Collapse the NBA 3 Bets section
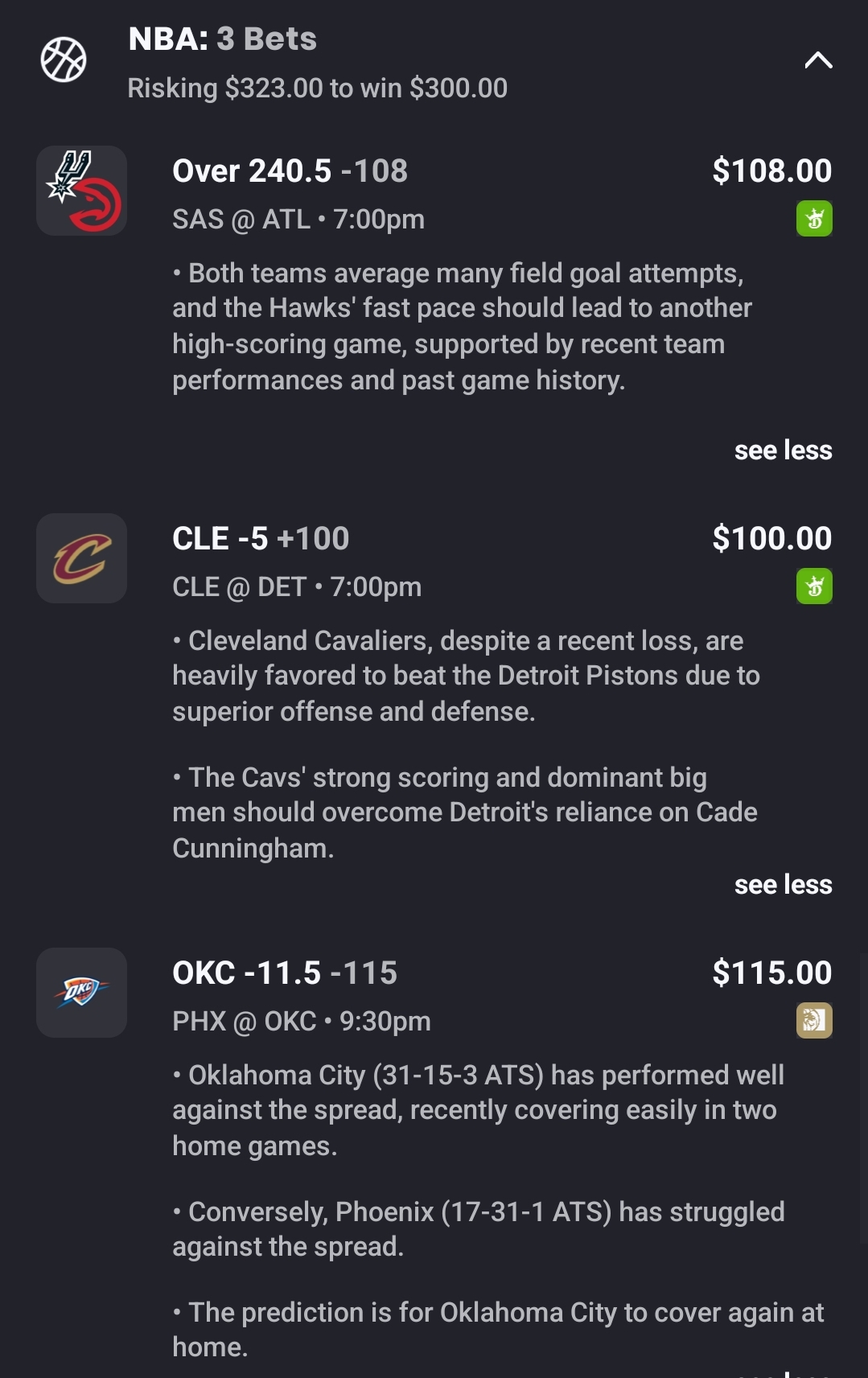 pos(818,60)
